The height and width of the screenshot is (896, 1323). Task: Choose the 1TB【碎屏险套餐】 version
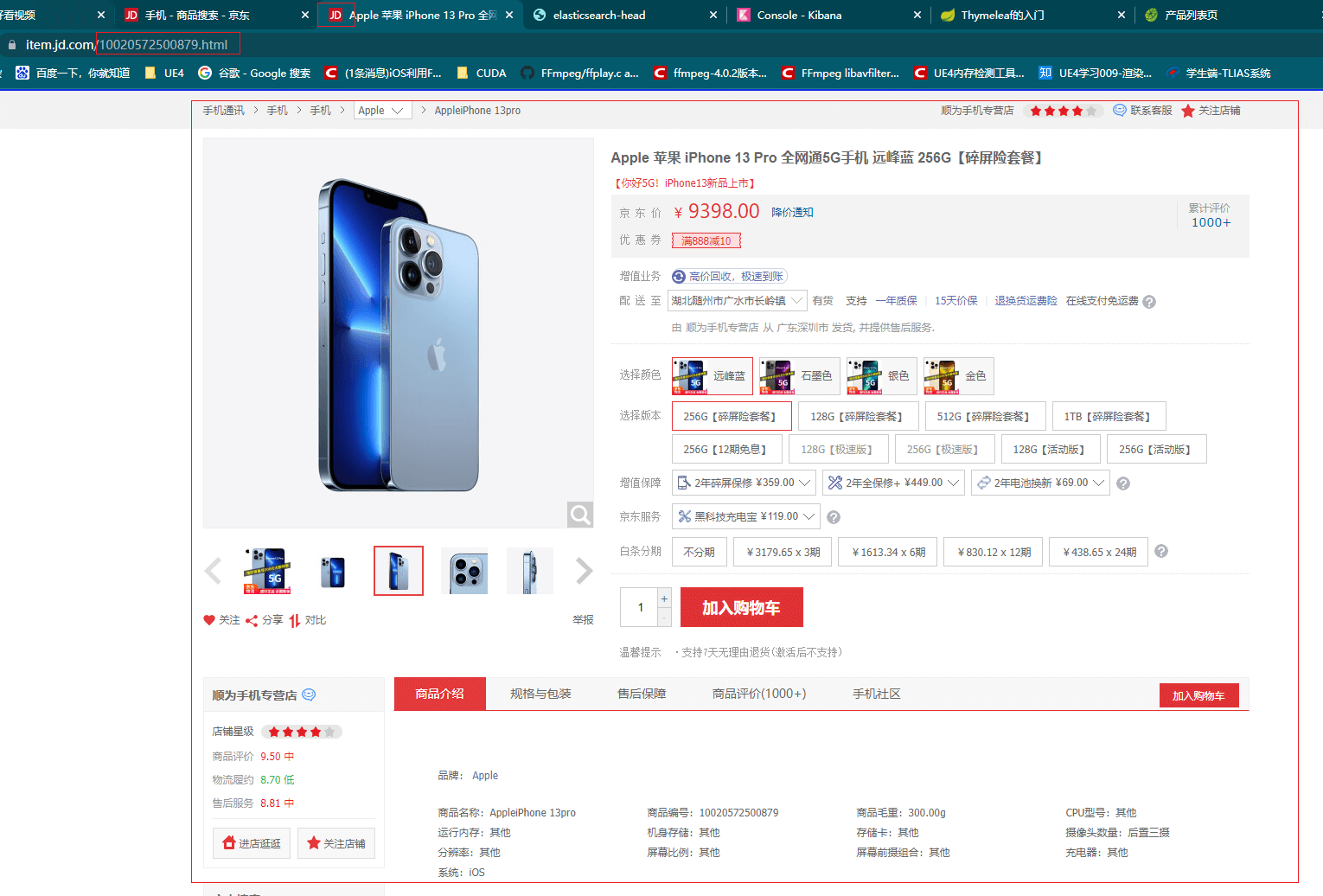coord(1108,417)
